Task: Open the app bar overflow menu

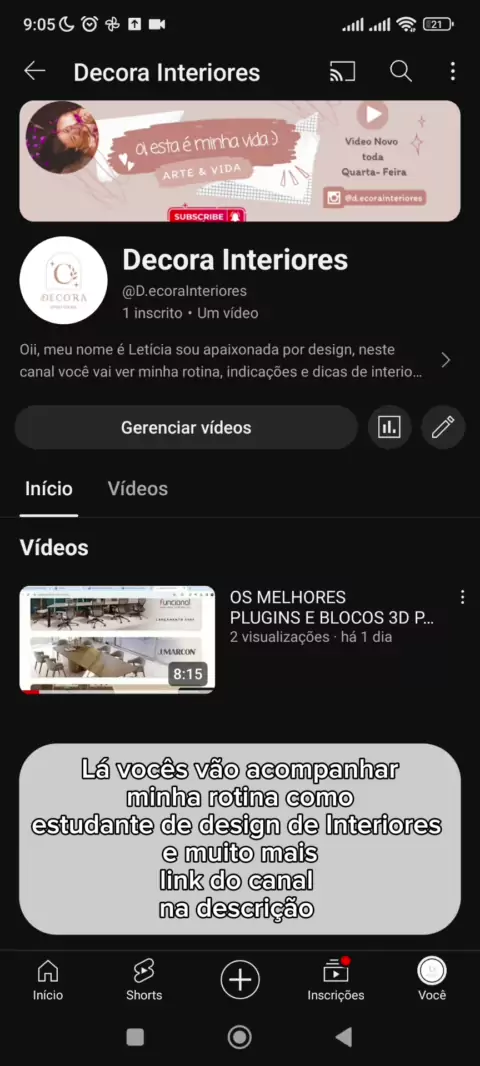Action: pos(453,71)
